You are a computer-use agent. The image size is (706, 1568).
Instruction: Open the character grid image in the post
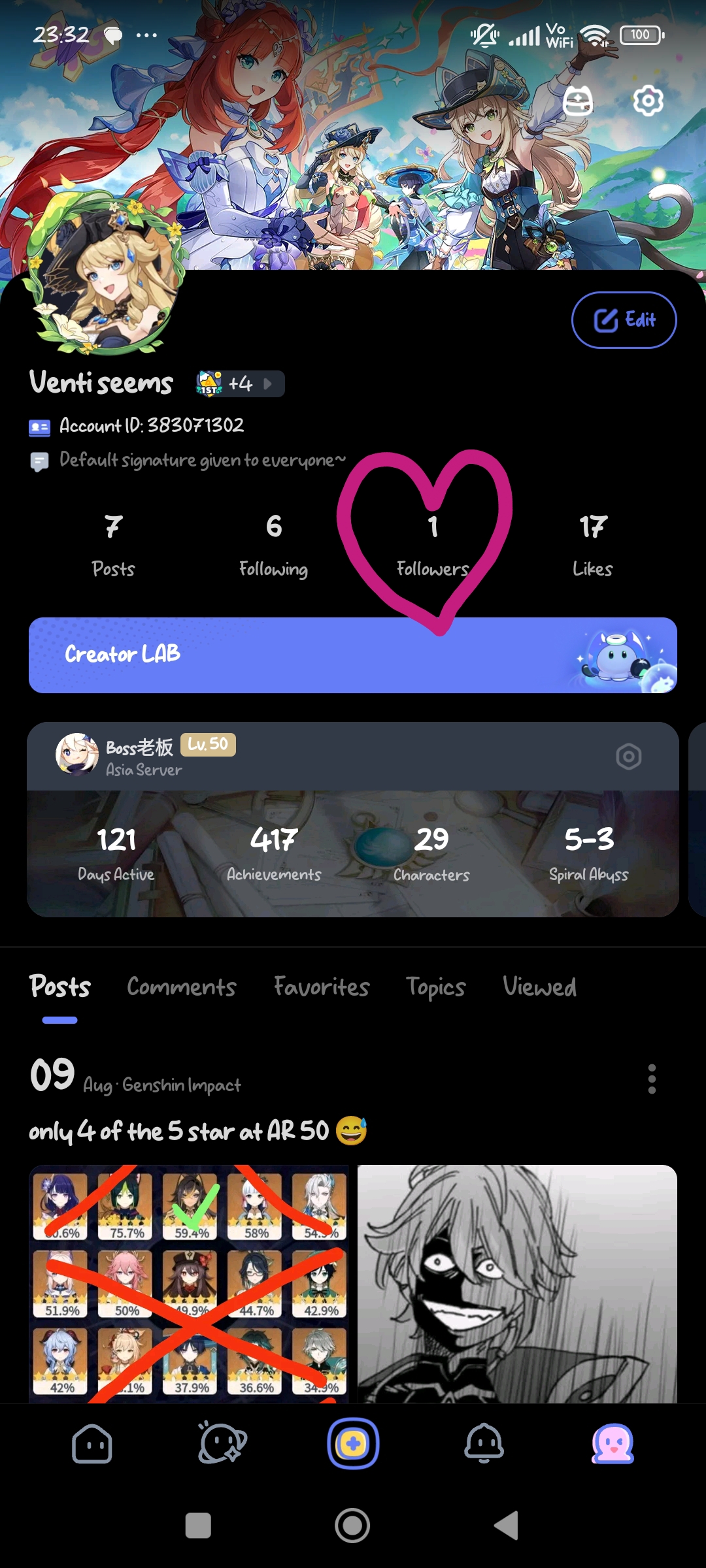pos(189,1283)
